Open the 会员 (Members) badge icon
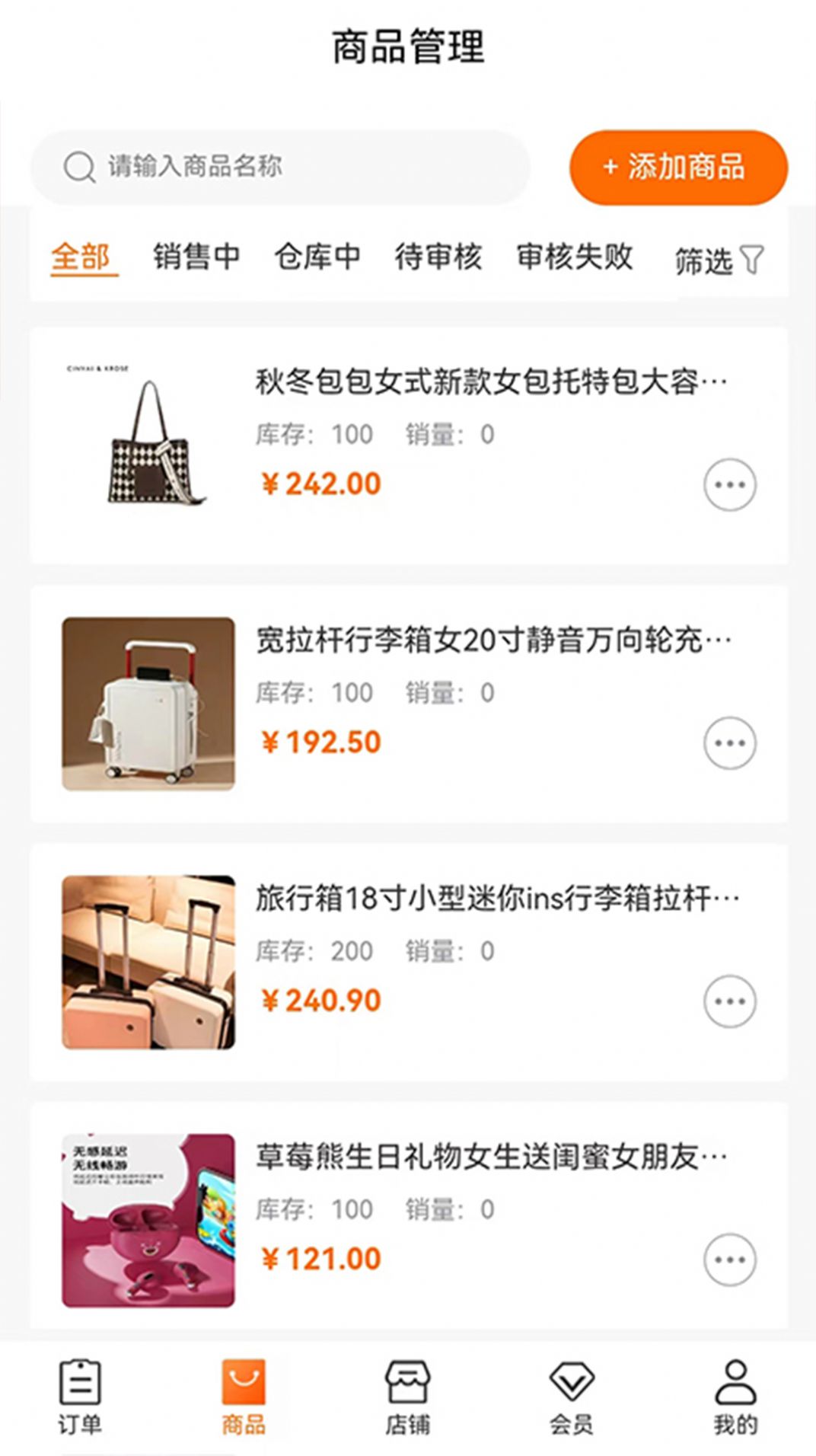Image resolution: width=816 pixels, height=1456 pixels. point(570,1391)
